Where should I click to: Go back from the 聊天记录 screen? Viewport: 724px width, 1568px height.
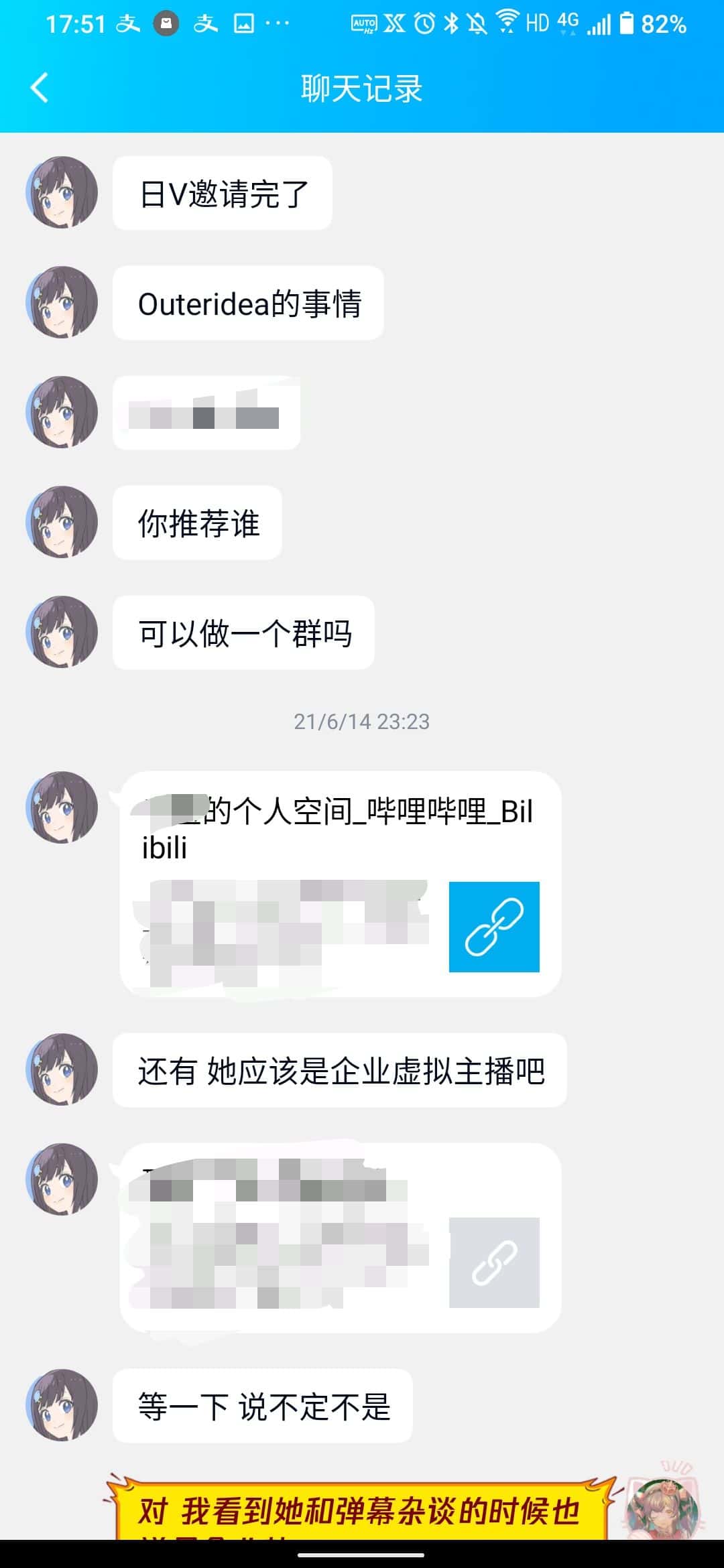coord(40,88)
